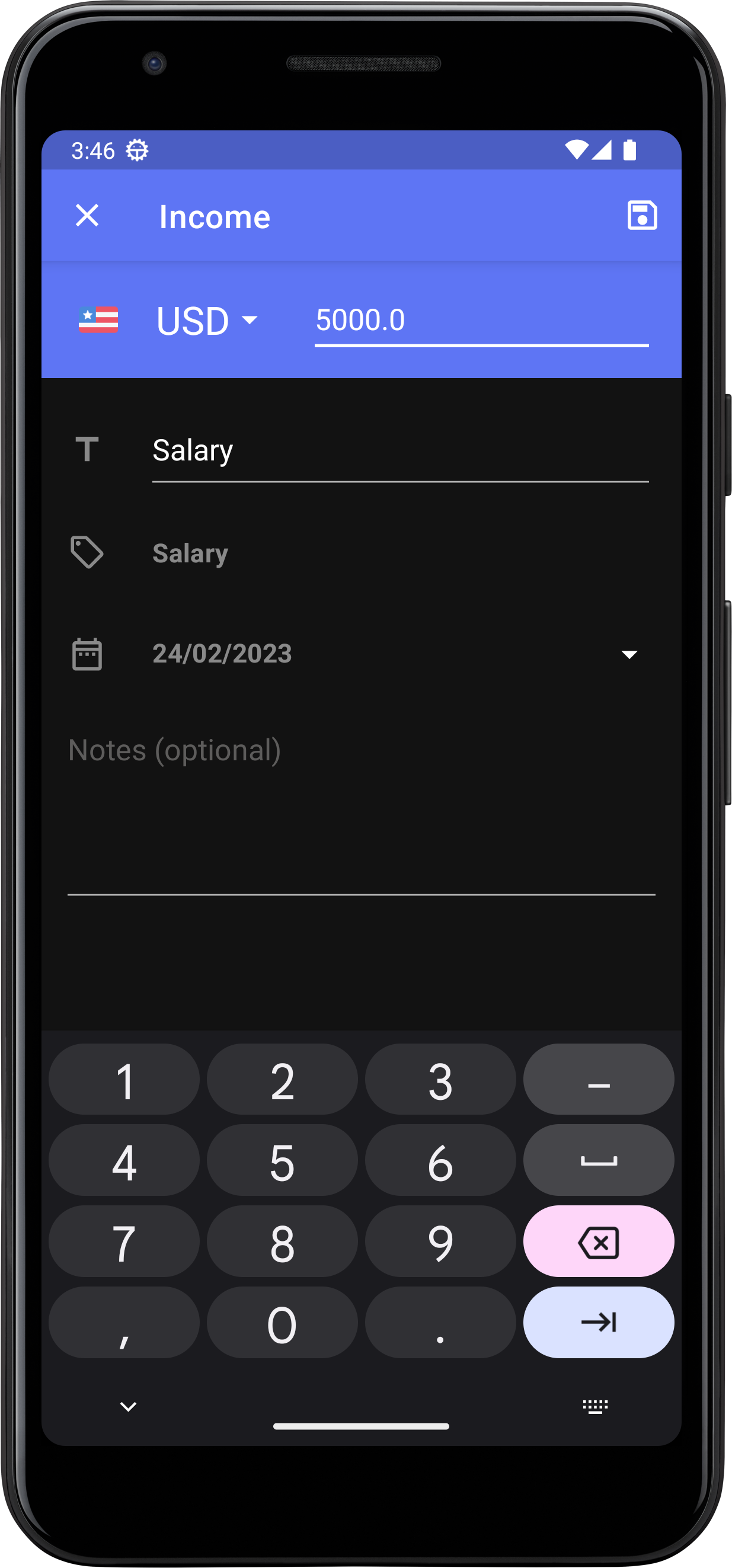
Task: Save the income entry
Action: point(642,216)
